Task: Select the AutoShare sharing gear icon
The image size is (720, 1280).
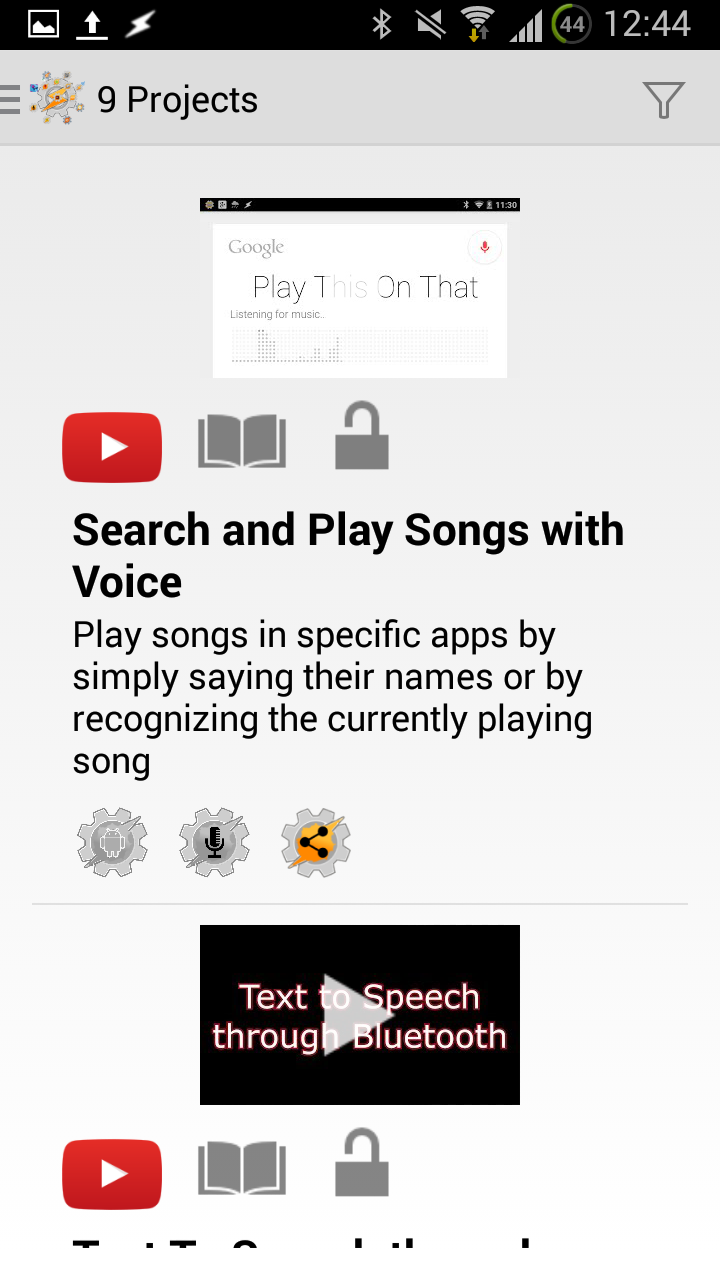Action: coord(315,842)
